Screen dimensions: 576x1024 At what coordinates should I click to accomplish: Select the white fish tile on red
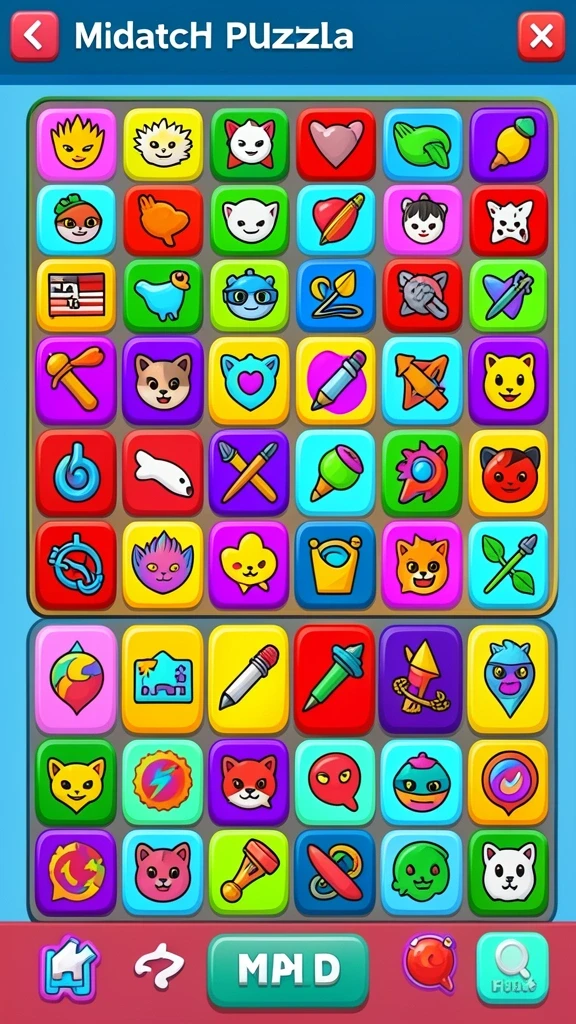(163, 473)
